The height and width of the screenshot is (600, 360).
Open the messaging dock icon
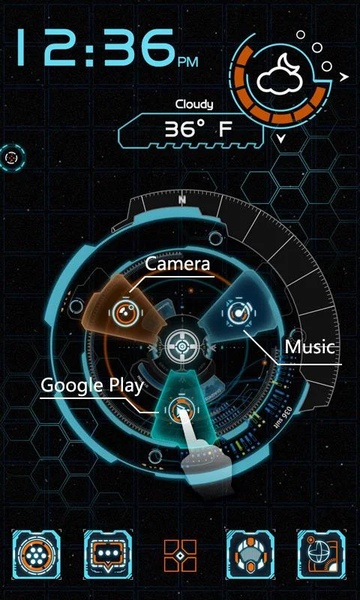pos(108,554)
